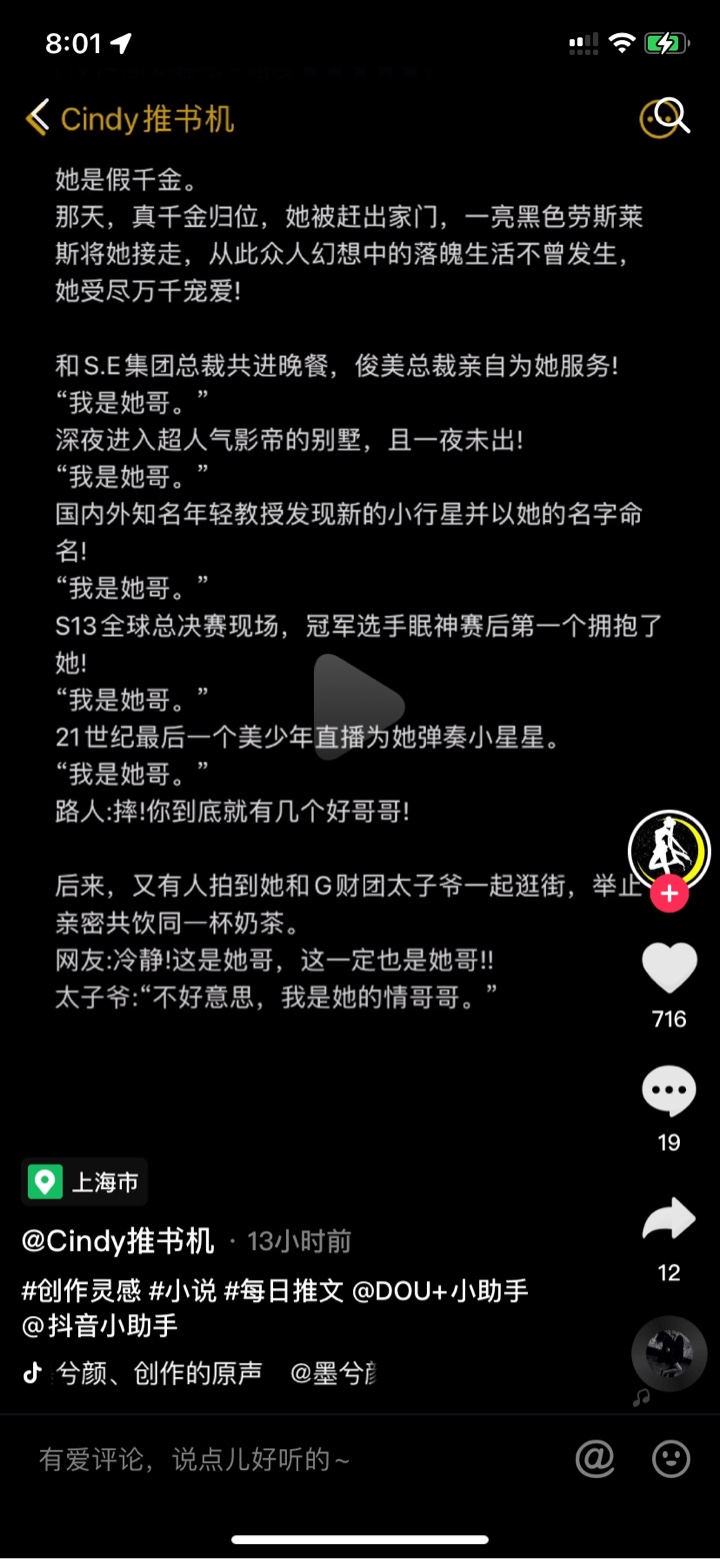
Task: Like the video with the heart icon
Action: pos(669,968)
